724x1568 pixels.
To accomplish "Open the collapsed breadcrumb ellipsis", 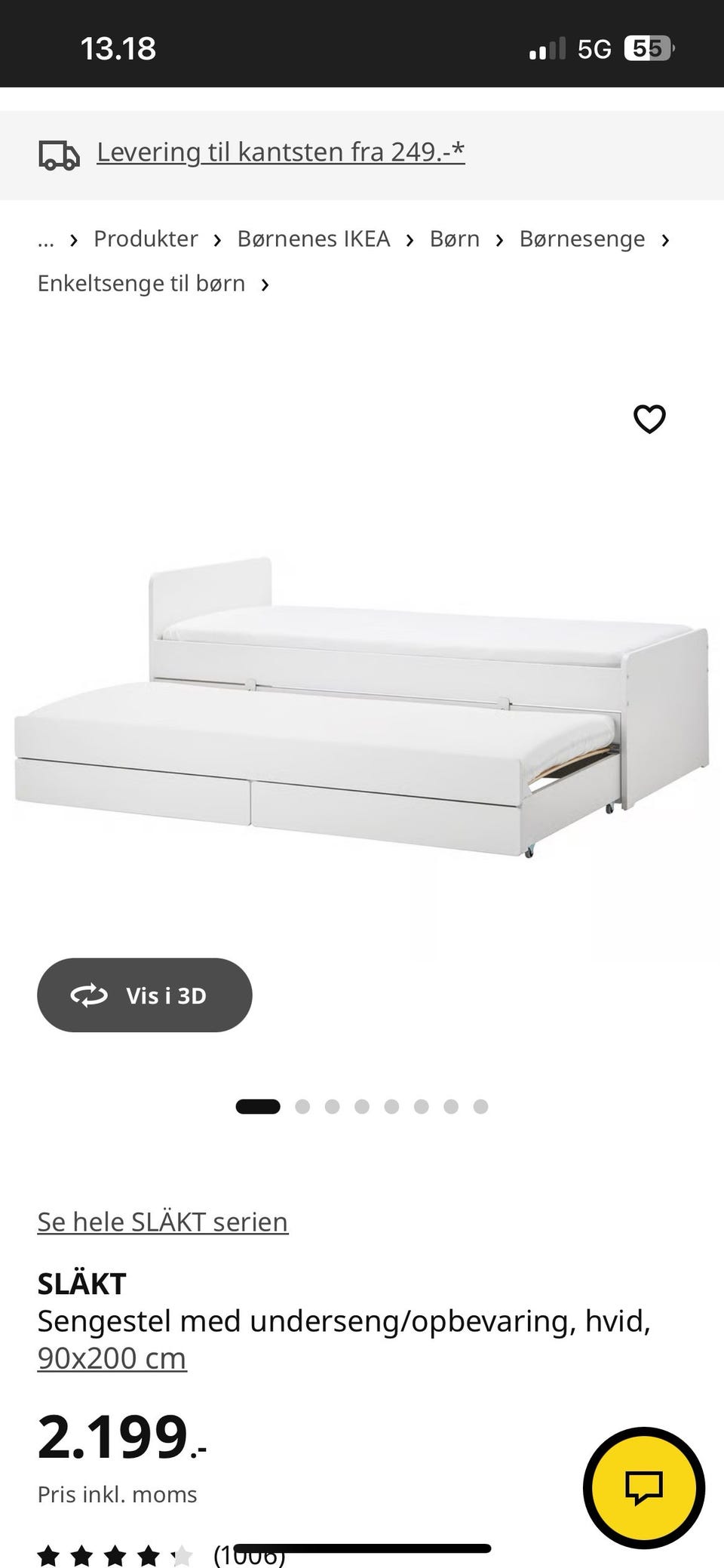I will (46, 239).
